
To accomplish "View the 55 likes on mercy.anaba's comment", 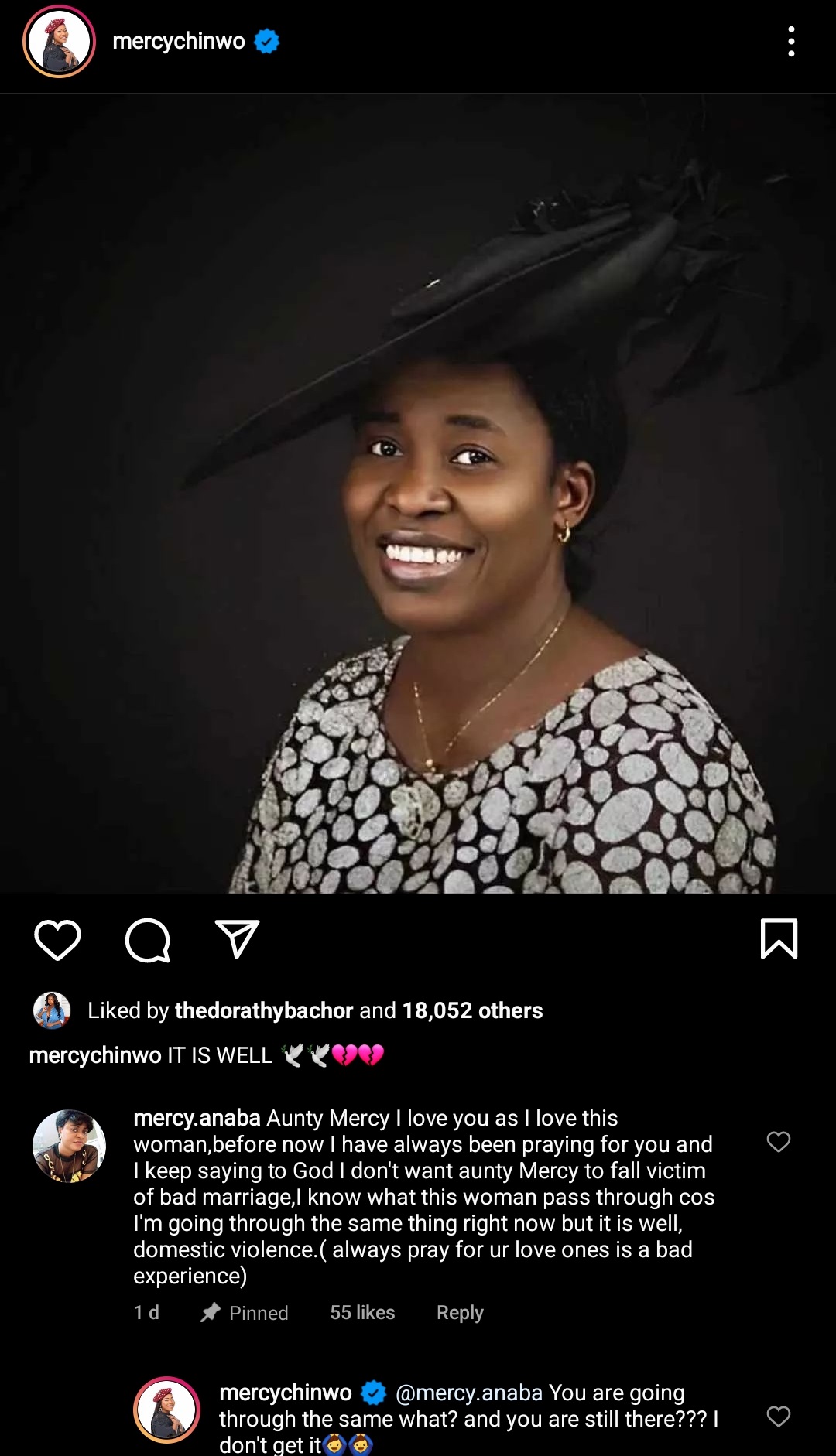I will click(362, 1313).
